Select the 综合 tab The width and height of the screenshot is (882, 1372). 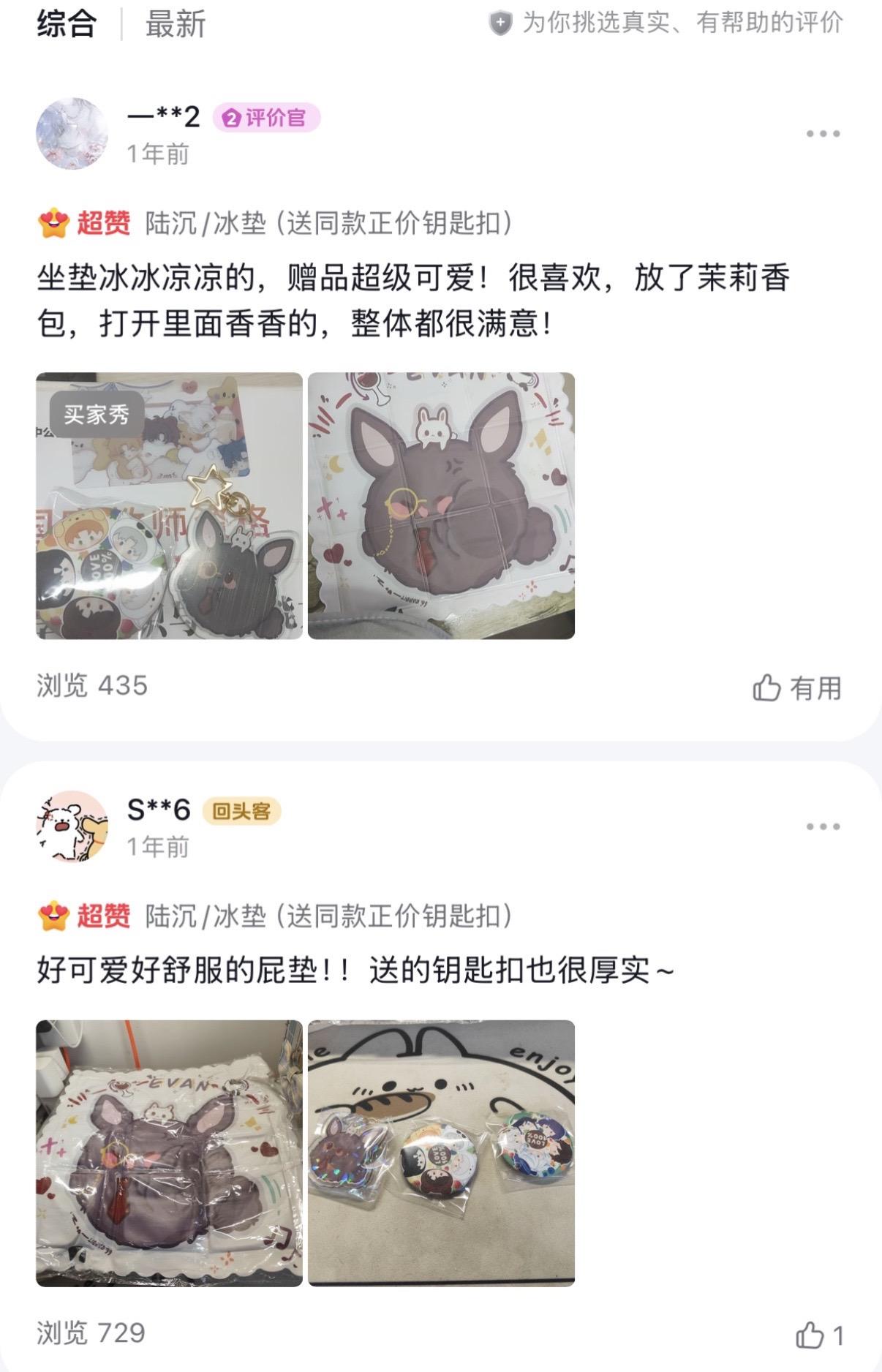coord(67,24)
